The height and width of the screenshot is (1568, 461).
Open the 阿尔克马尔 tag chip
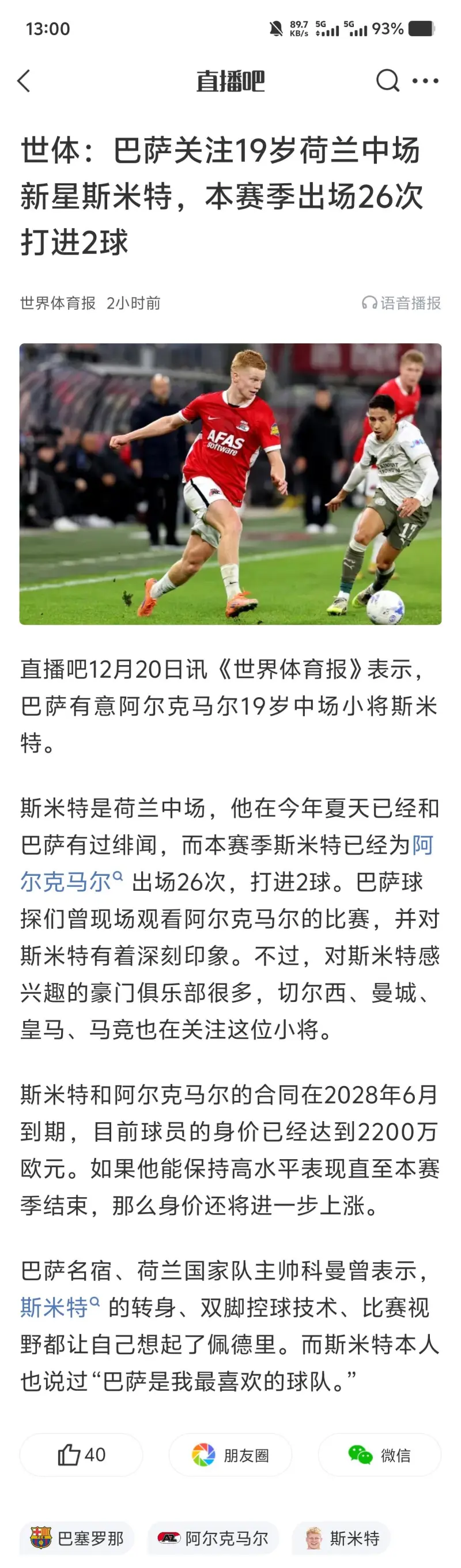(x=213, y=1538)
